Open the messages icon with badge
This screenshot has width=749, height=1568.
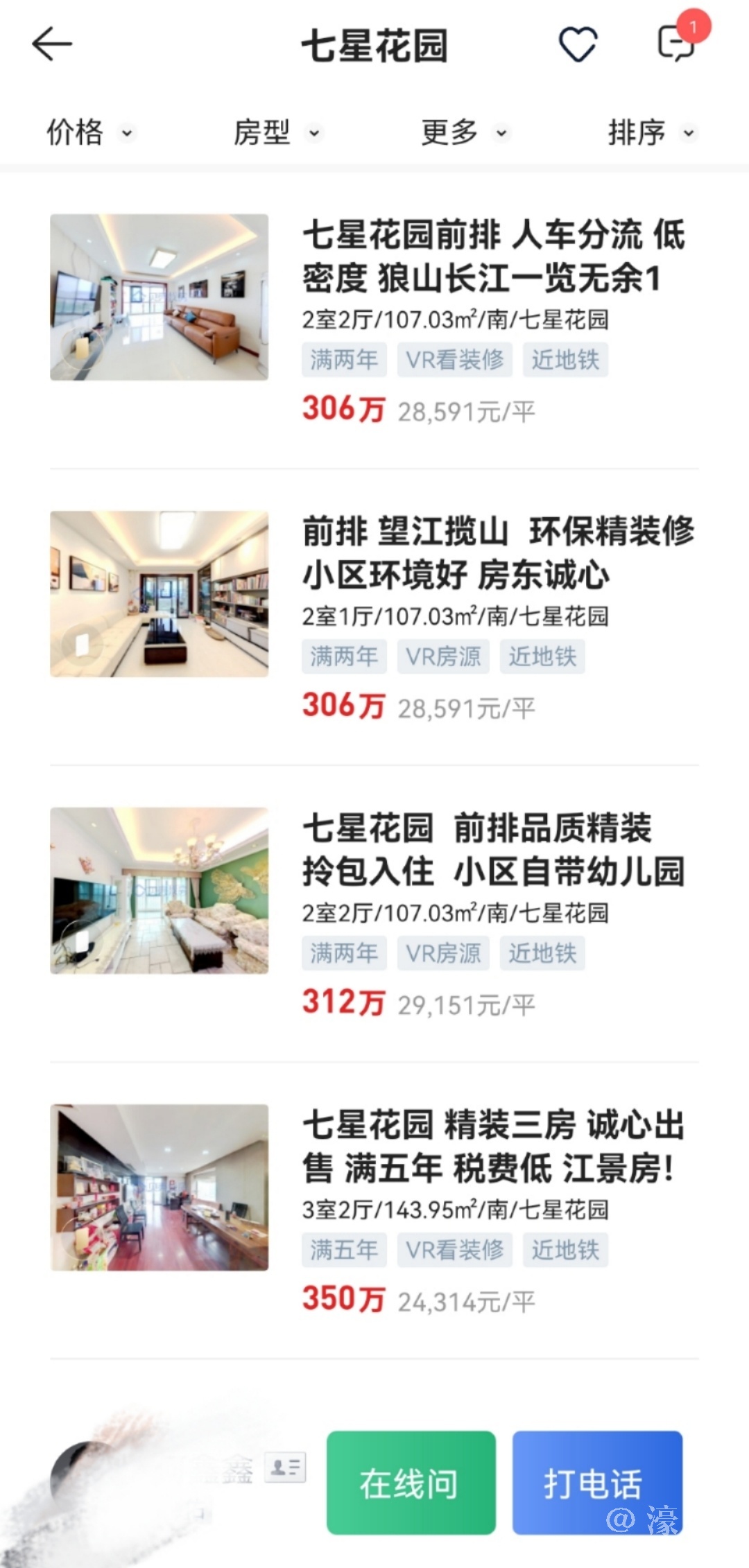[x=676, y=43]
